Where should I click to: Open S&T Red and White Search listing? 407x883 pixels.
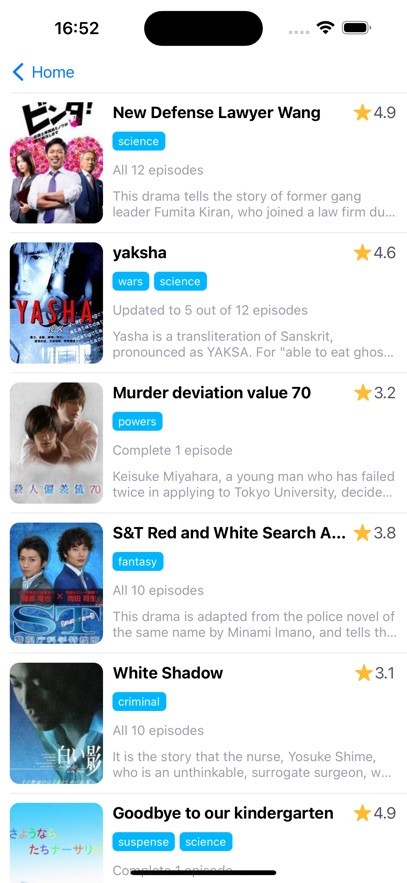[203, 583]
